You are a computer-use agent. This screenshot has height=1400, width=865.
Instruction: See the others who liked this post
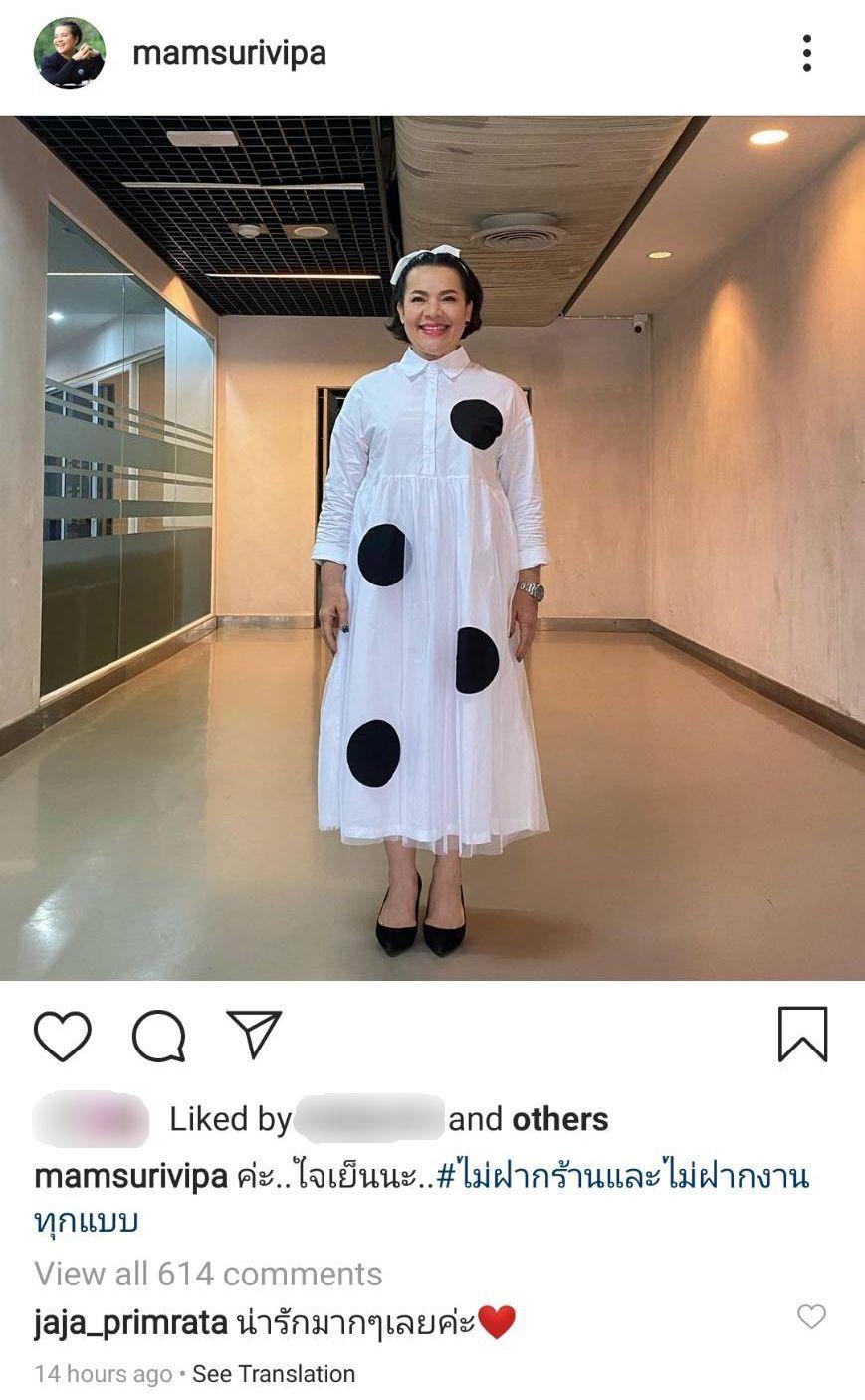559,1119
